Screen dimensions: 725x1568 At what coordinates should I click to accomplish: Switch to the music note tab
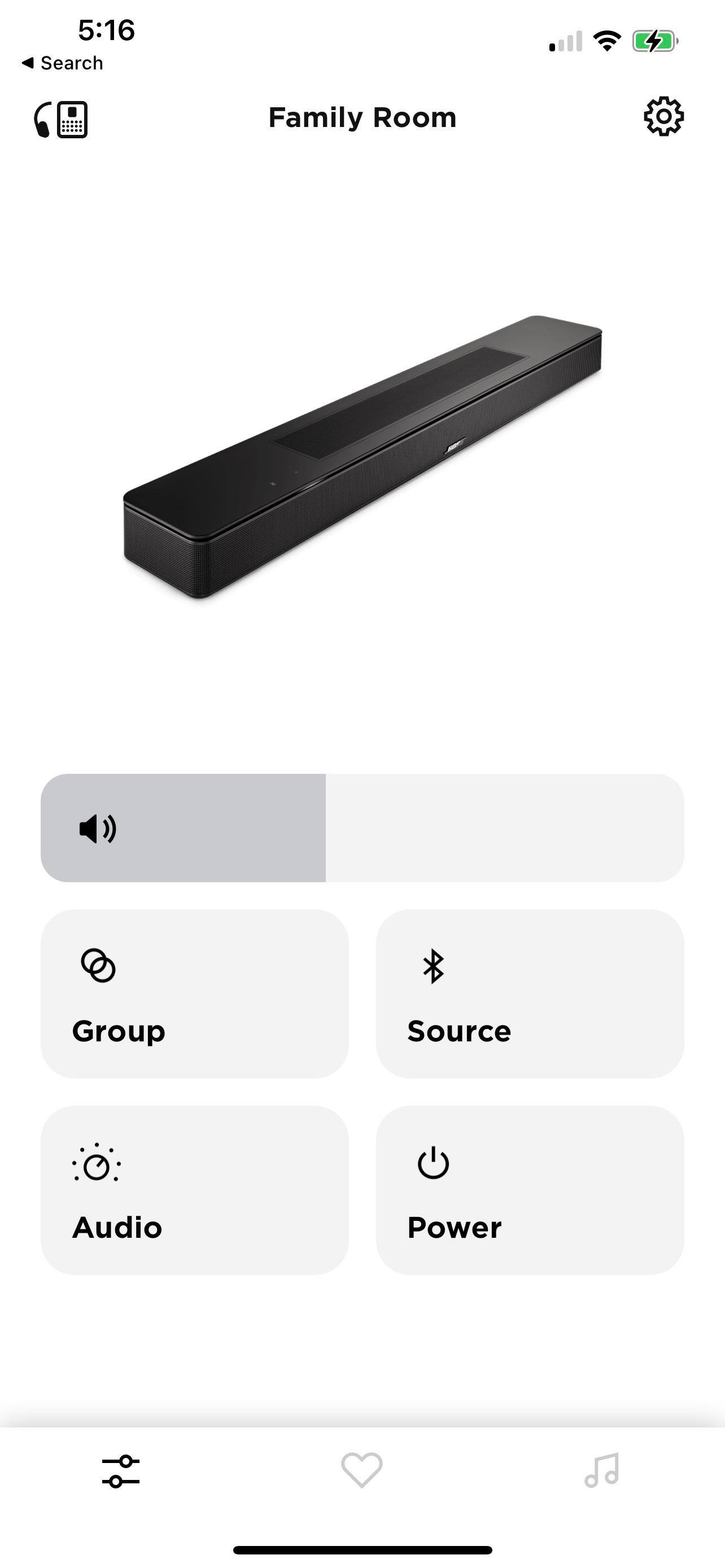[x=601, y=1469]
